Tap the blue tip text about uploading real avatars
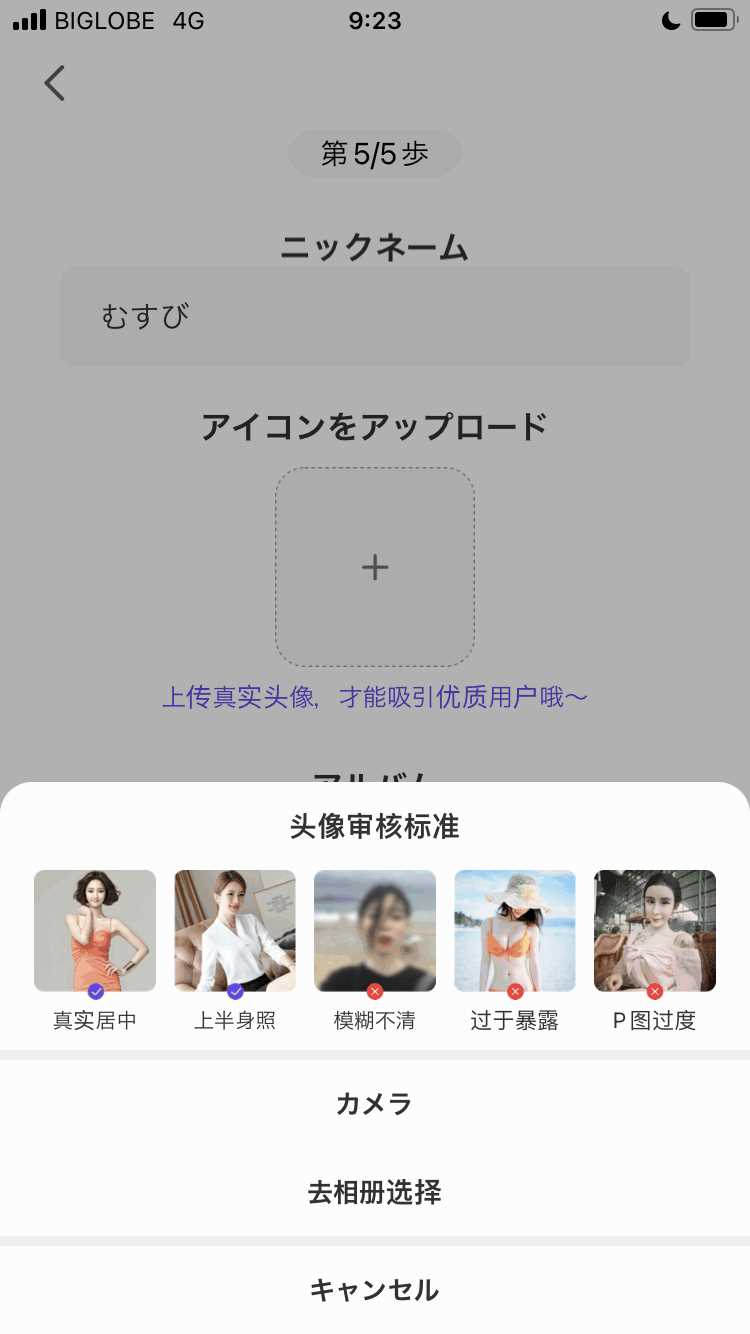750x1334 pixels. point(374,696)
